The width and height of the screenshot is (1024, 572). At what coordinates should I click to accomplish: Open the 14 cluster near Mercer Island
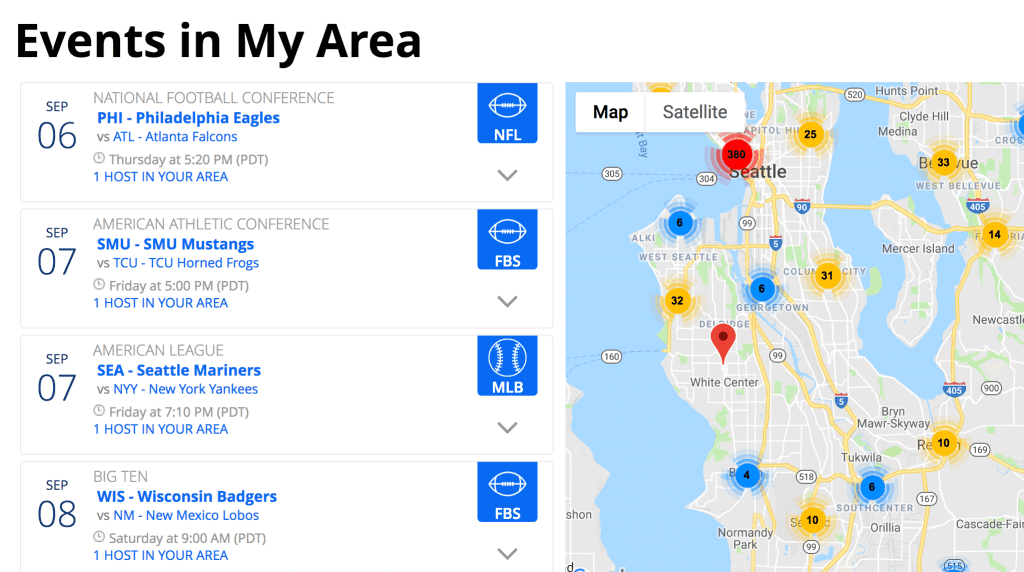[x=994, y=235]
